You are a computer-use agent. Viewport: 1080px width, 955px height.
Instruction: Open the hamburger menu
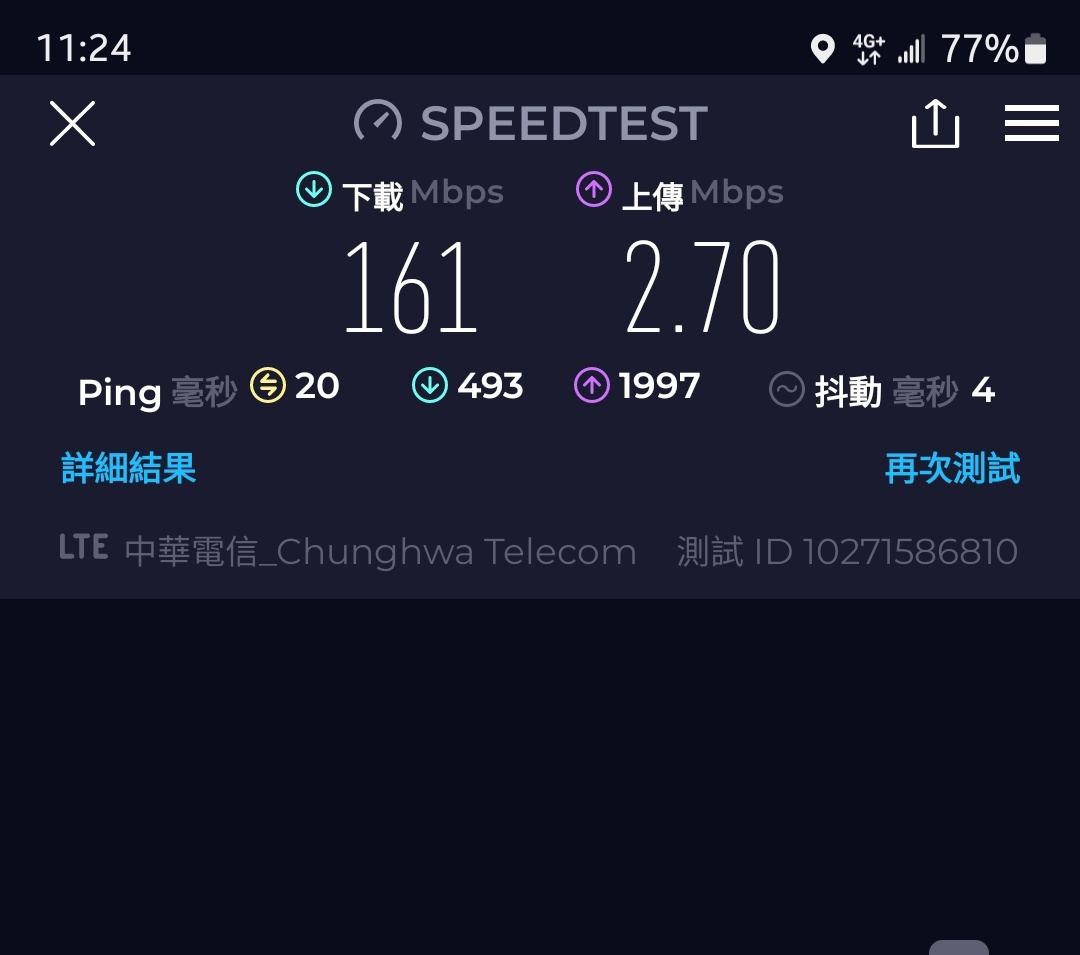(x=1031, y=123)
